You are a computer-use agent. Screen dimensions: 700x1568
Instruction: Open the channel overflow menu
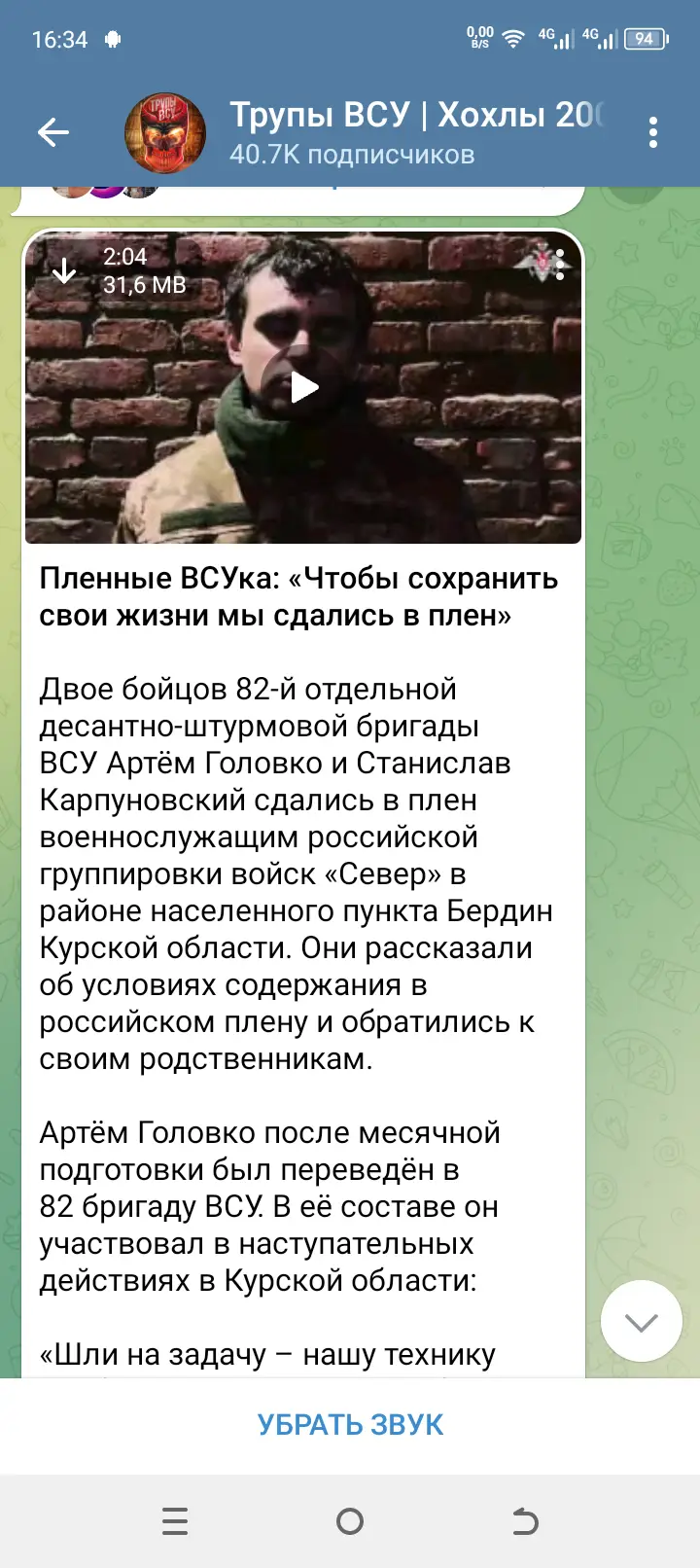[x=653, y=132]
